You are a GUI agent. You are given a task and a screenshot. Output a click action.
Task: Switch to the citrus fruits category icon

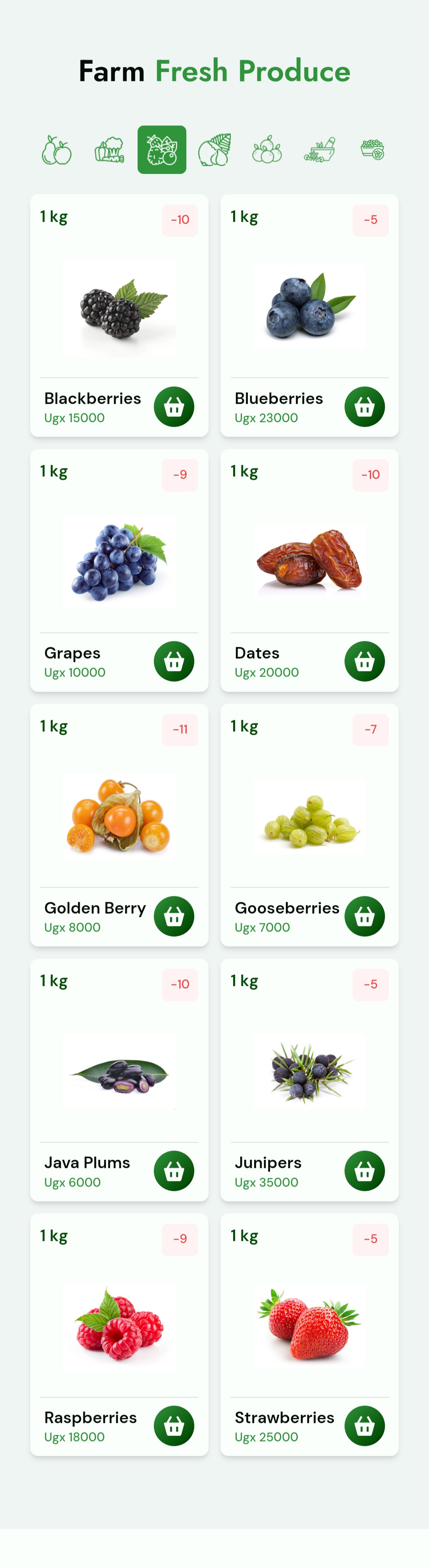tap(267, 150)
